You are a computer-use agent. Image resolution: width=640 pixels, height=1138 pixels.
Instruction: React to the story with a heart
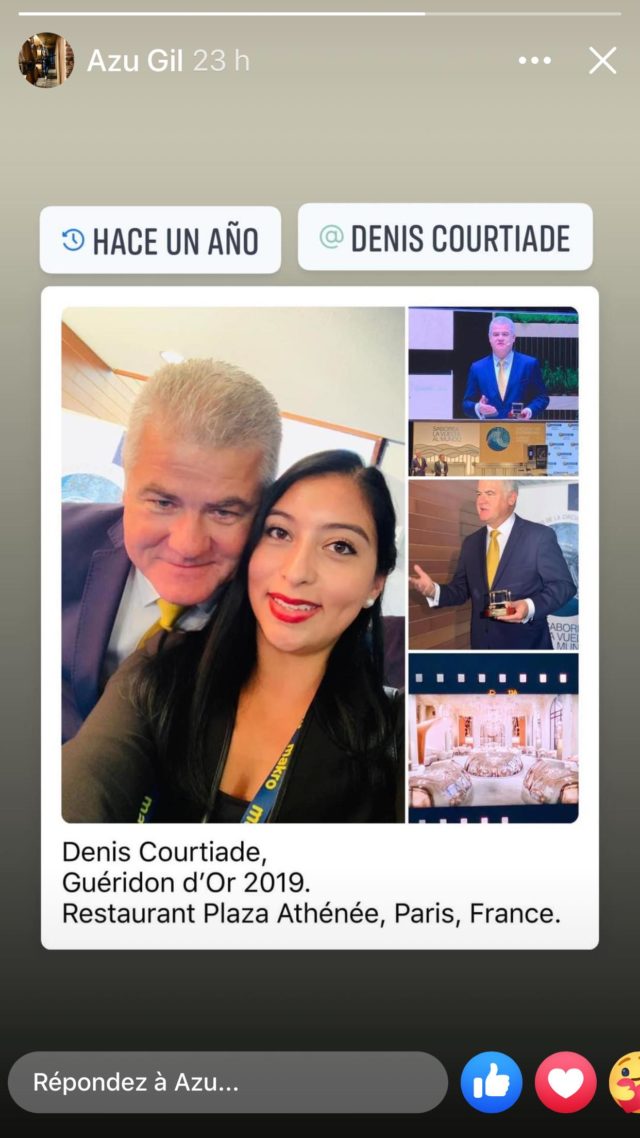pos(565,1083)
